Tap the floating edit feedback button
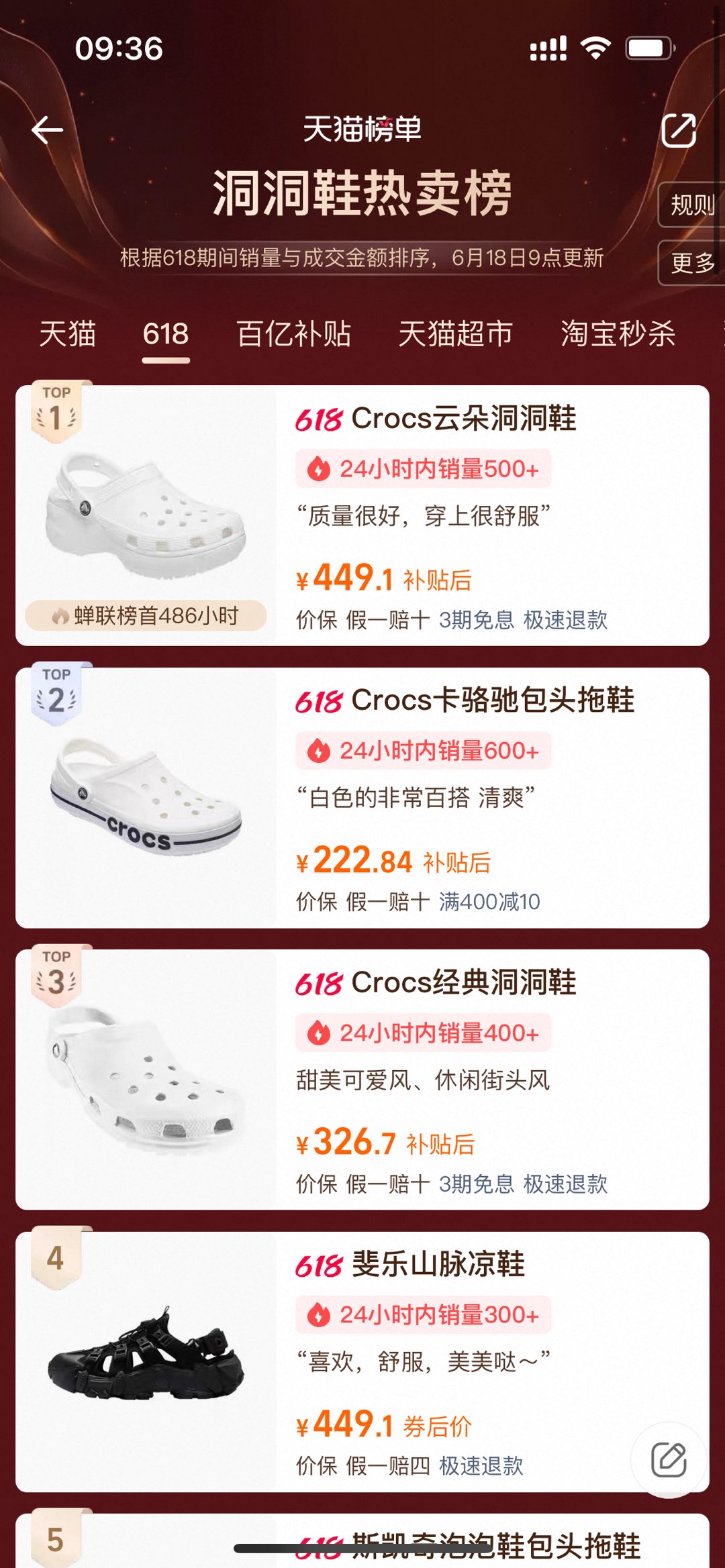This screenshot has height=1568, width=725. tap(669, 1459)
